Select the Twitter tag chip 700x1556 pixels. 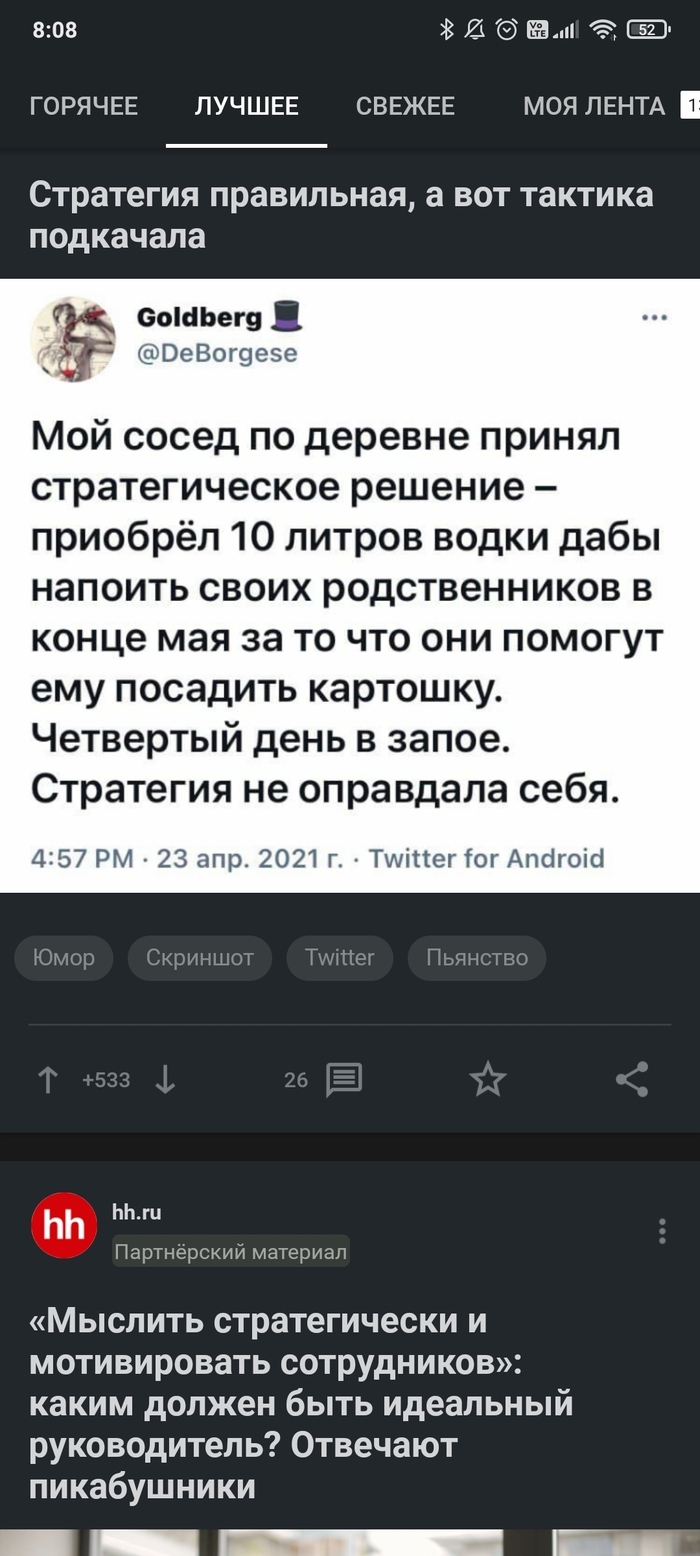click(x=340, y=958)
